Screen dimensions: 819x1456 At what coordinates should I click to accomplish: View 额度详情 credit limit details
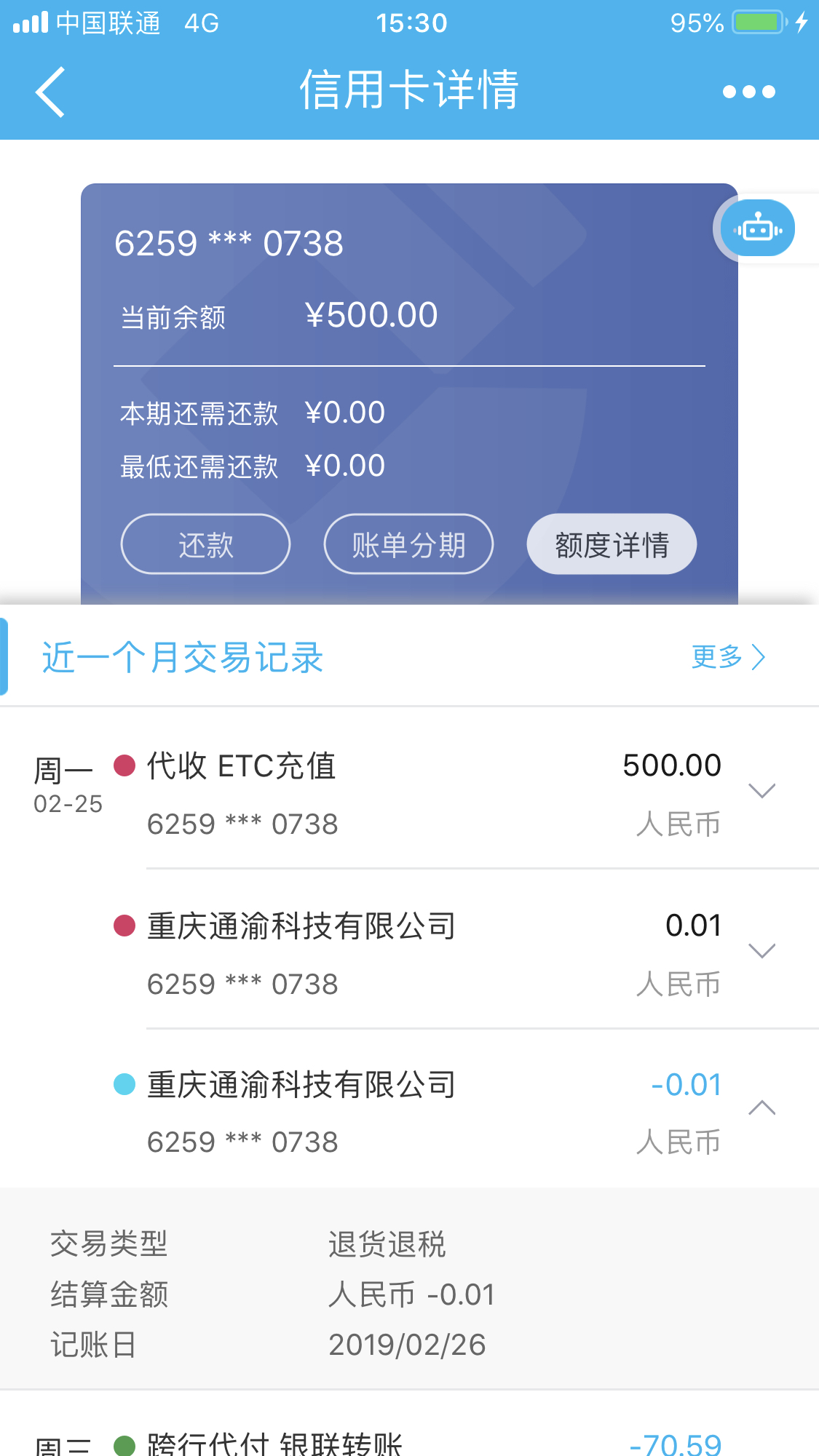612,544
